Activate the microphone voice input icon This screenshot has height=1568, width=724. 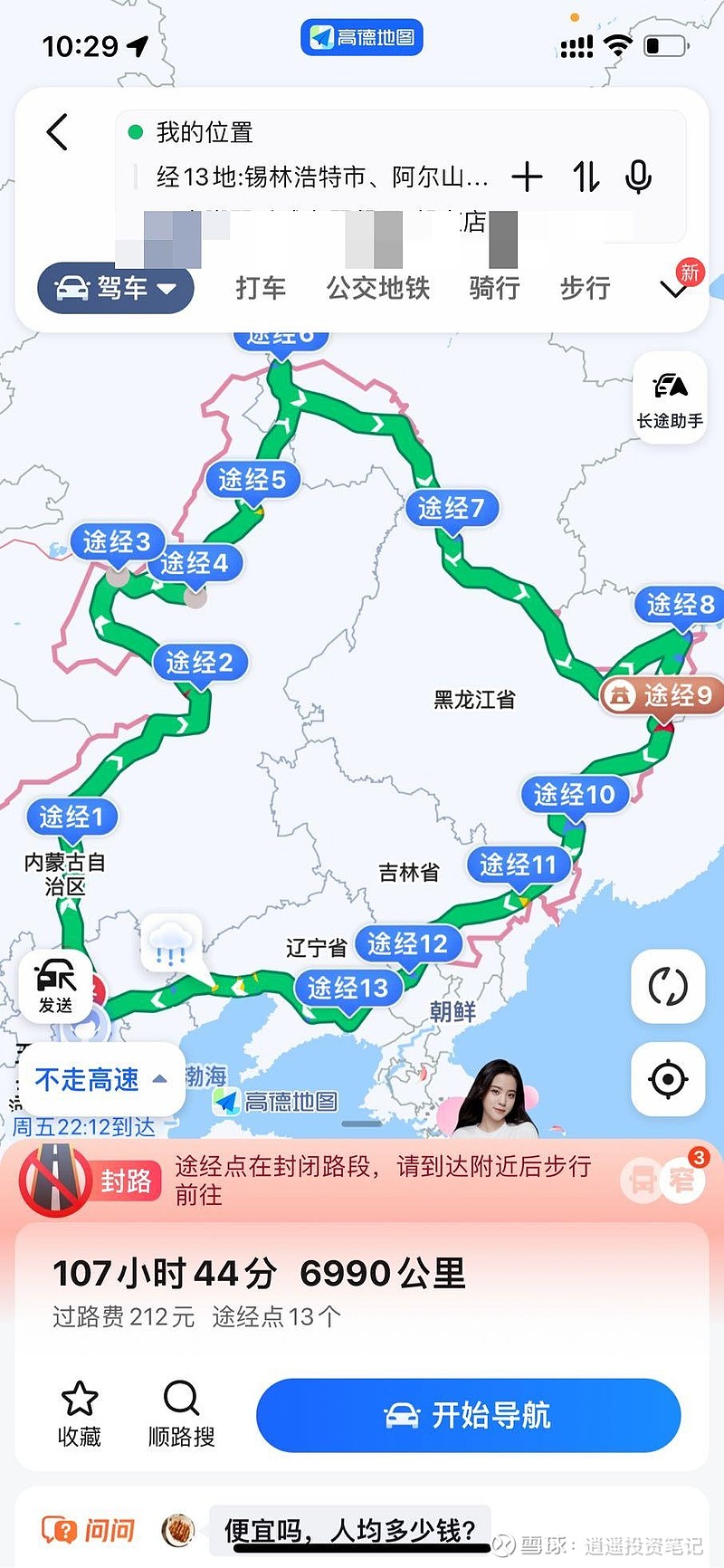click(x=639, y=177)
